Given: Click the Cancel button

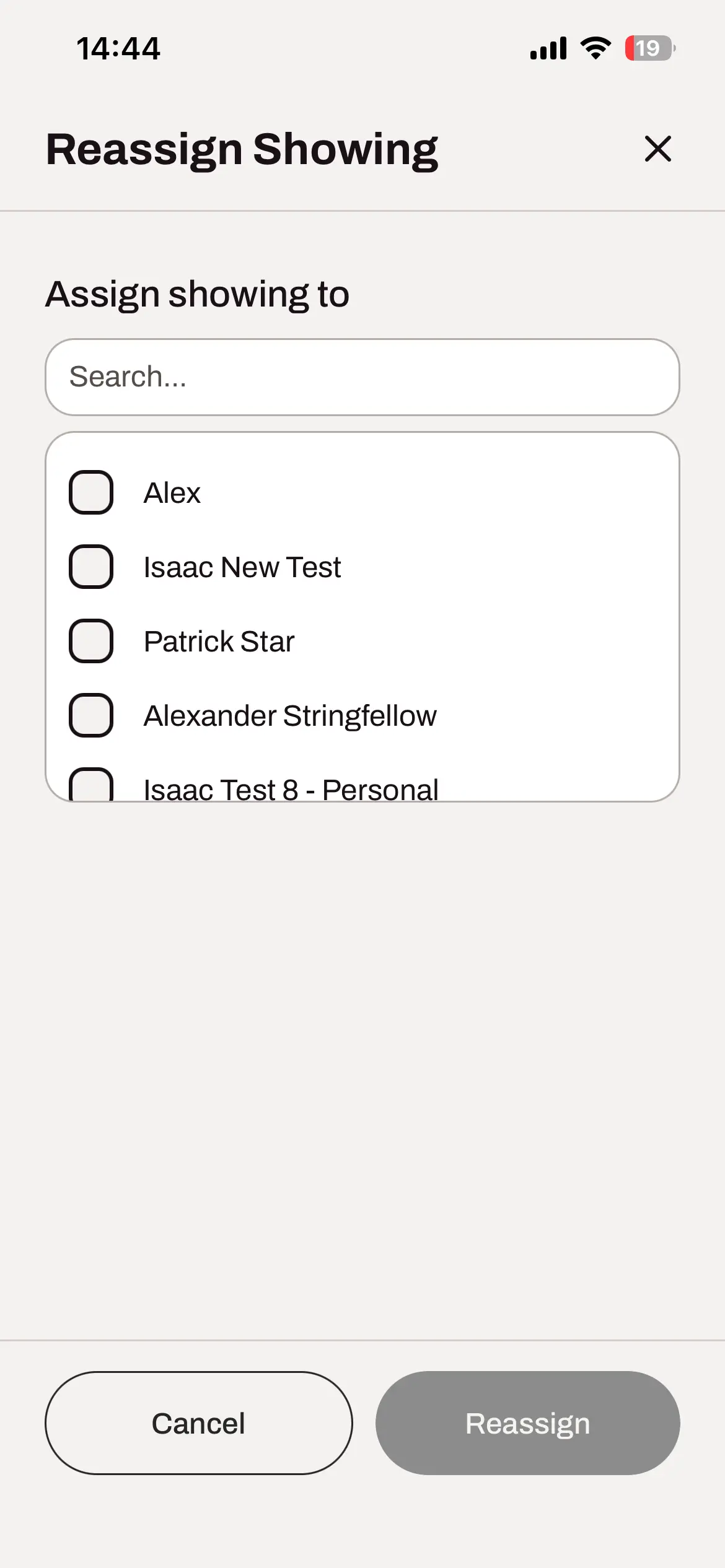Looking at the screenshot, I should 198,1423.
